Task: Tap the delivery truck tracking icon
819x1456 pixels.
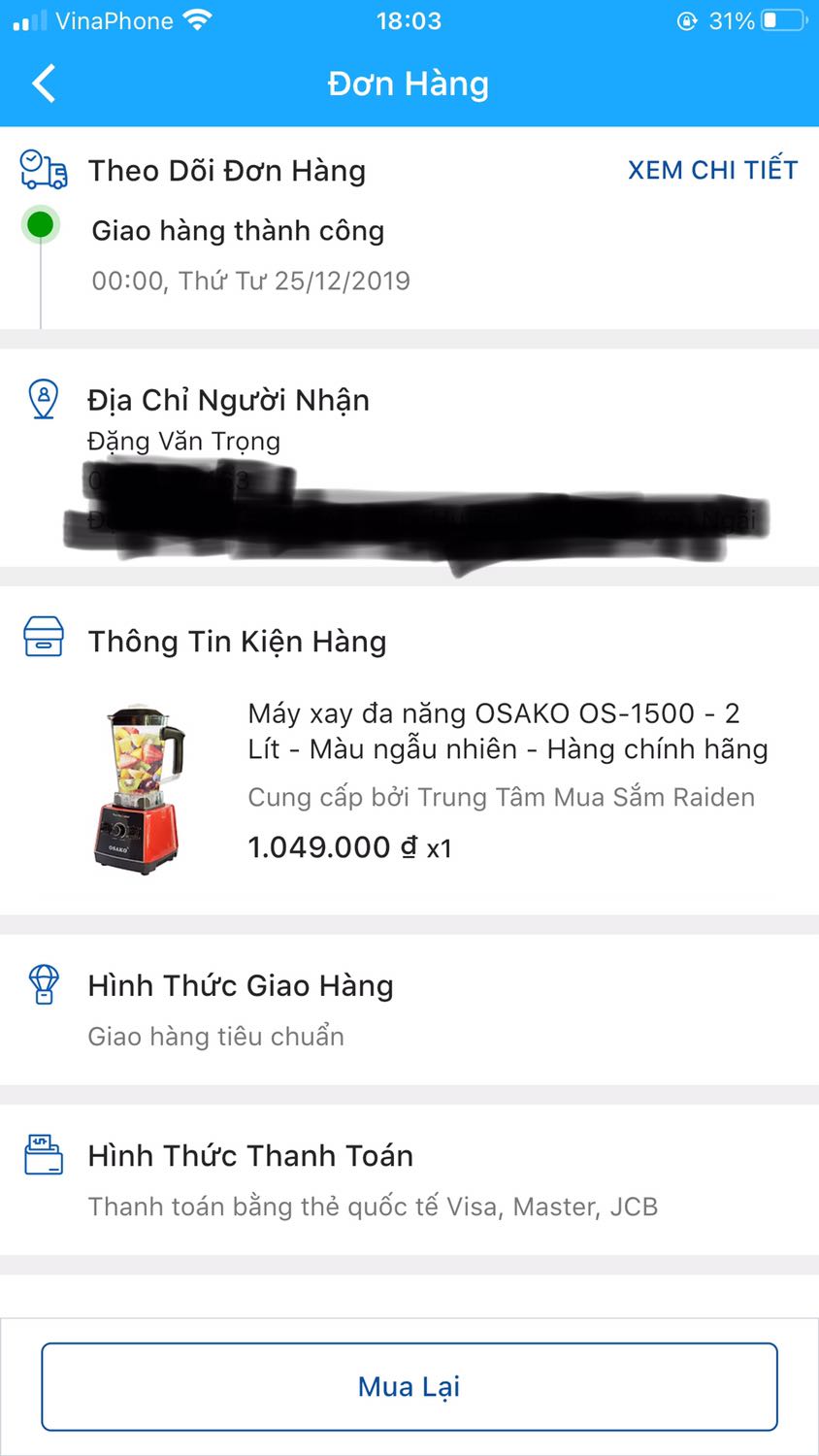Action: point(43,170)
